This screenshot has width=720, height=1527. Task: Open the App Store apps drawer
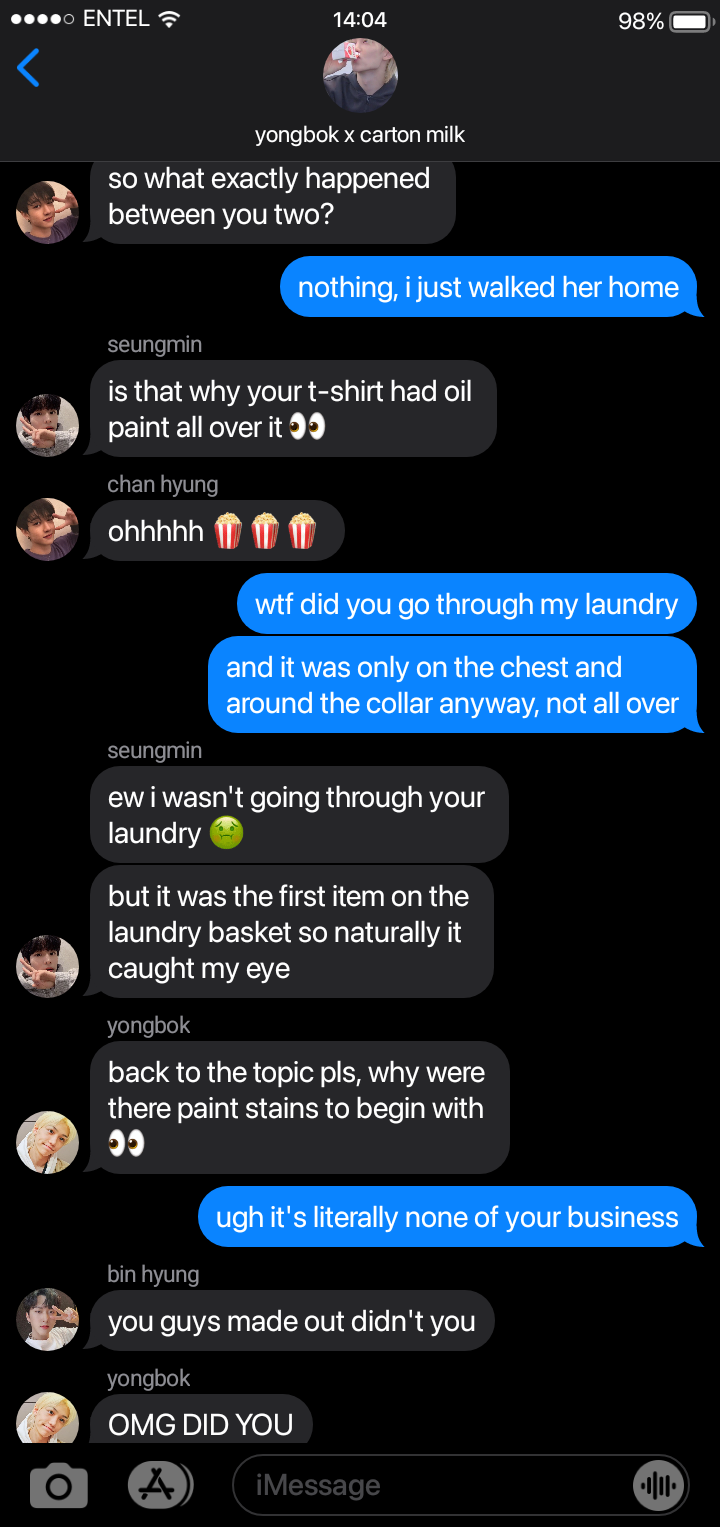tap(160, 1486)
